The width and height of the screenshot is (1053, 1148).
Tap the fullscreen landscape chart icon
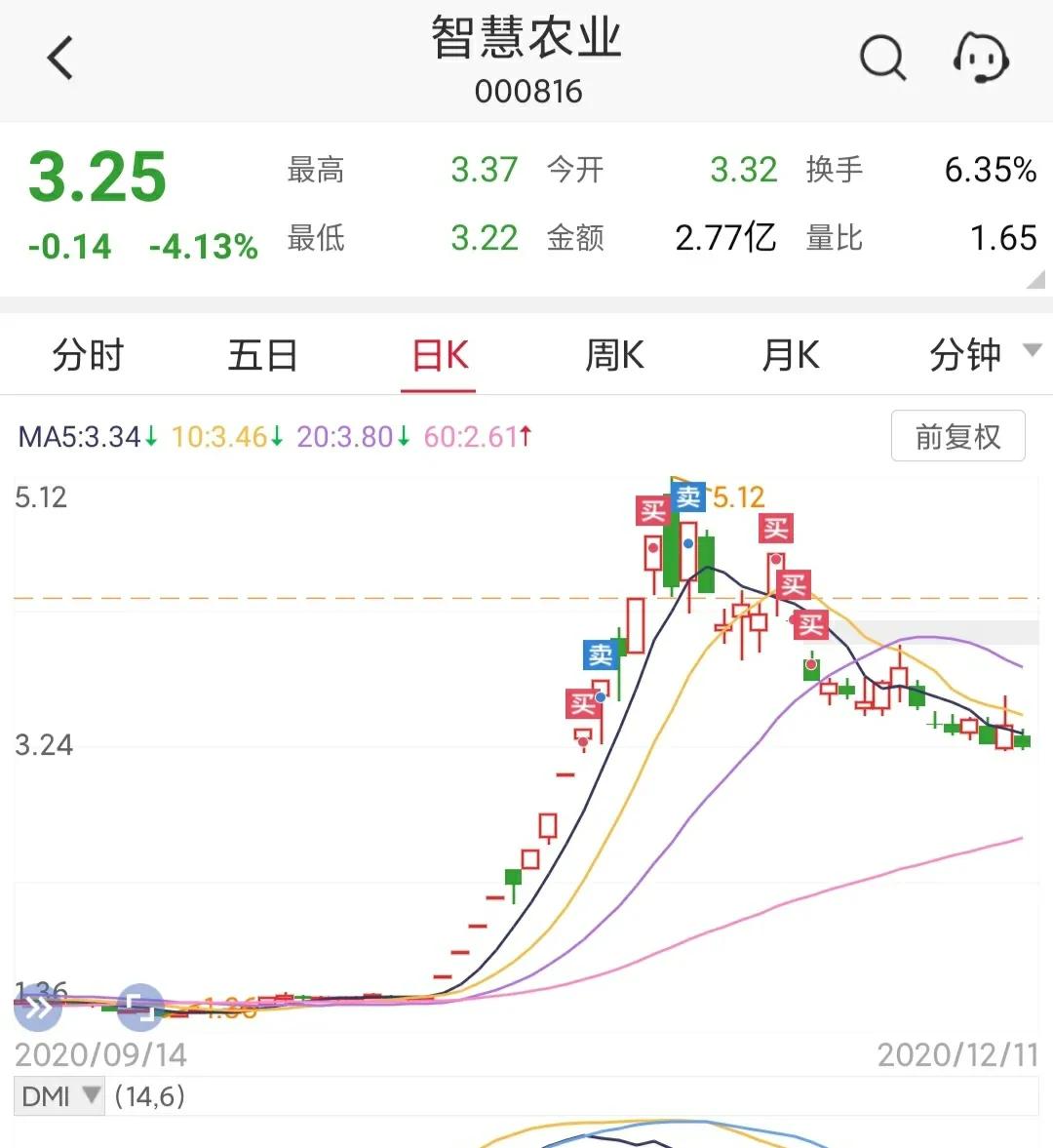pyautogui.click(x=139, y=1008)
